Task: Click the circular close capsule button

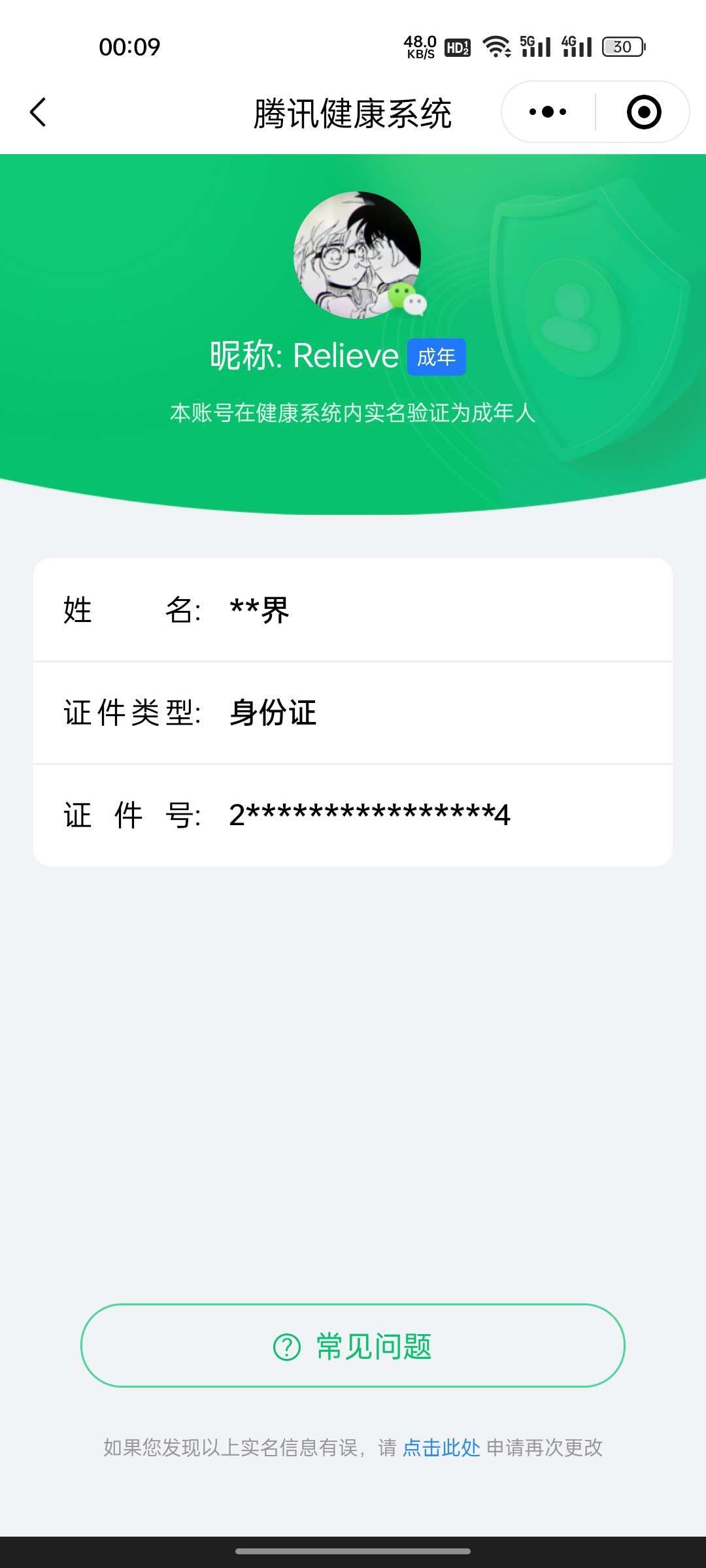Action: click(643, 112)
